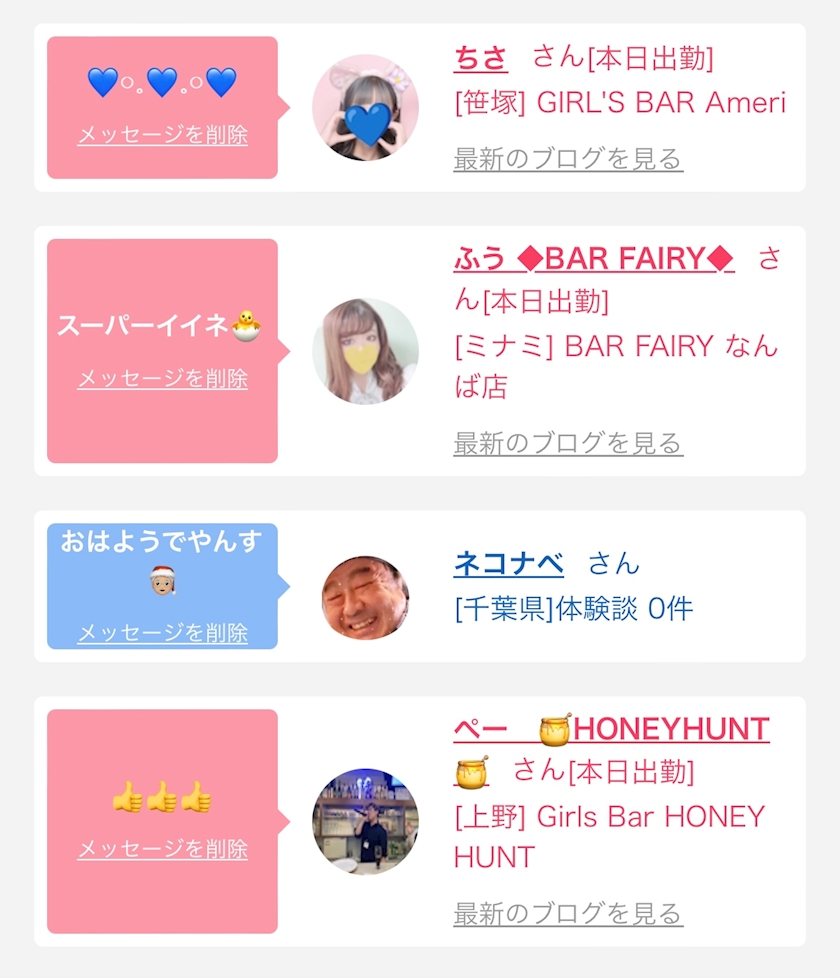View ちさ's latest blog
The width and height of the screenshot is (840, 978).
[568, 159]
